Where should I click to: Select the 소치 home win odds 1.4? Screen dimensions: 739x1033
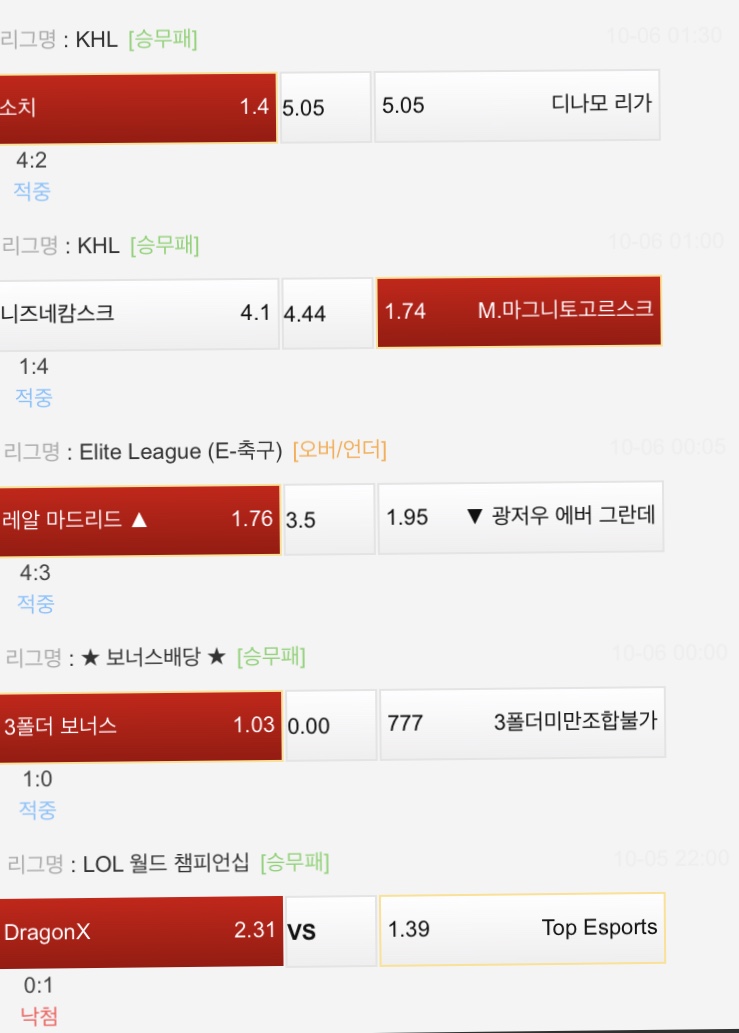(138, 107)
